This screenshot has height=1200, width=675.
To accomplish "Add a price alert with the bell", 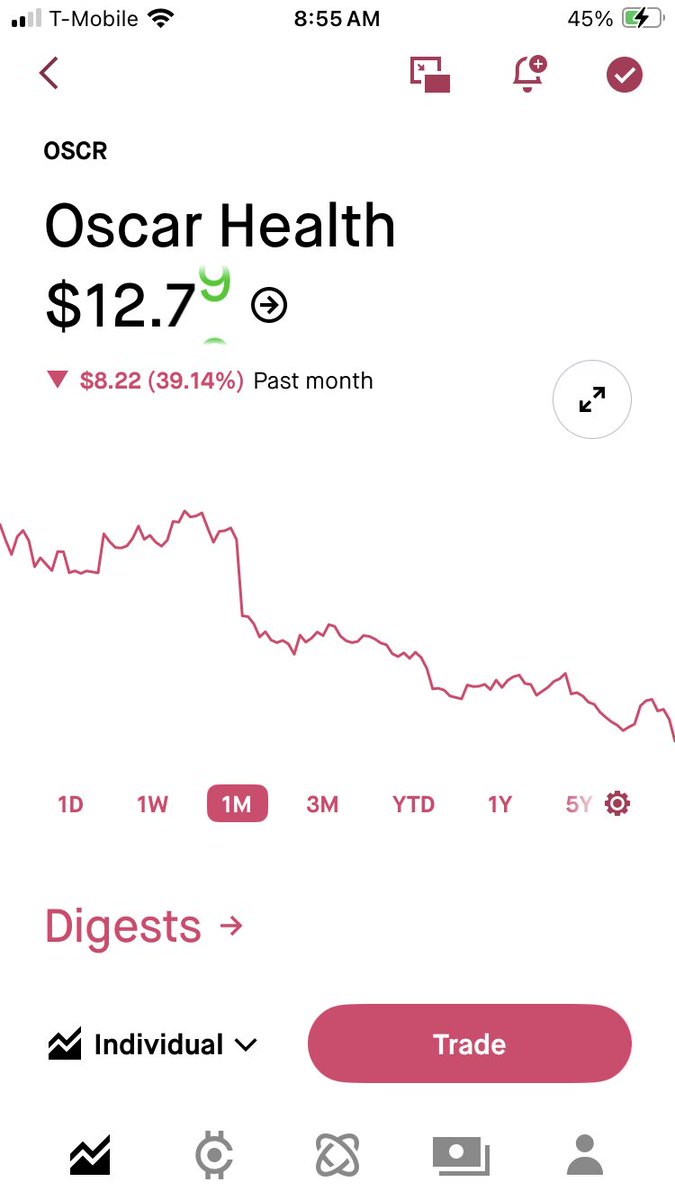I will tap(529, 75).
